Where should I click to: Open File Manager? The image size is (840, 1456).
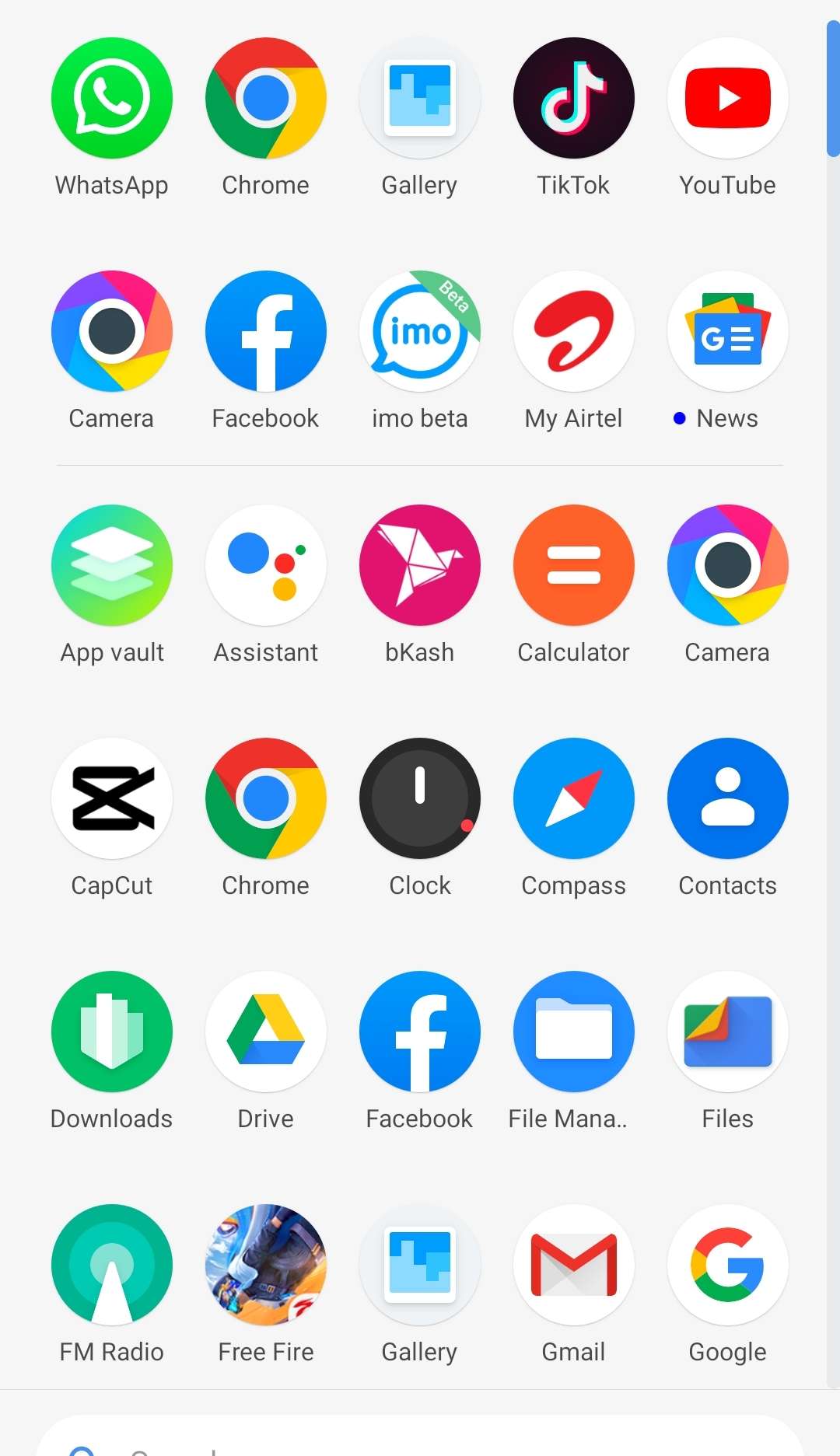point(573,1032)
